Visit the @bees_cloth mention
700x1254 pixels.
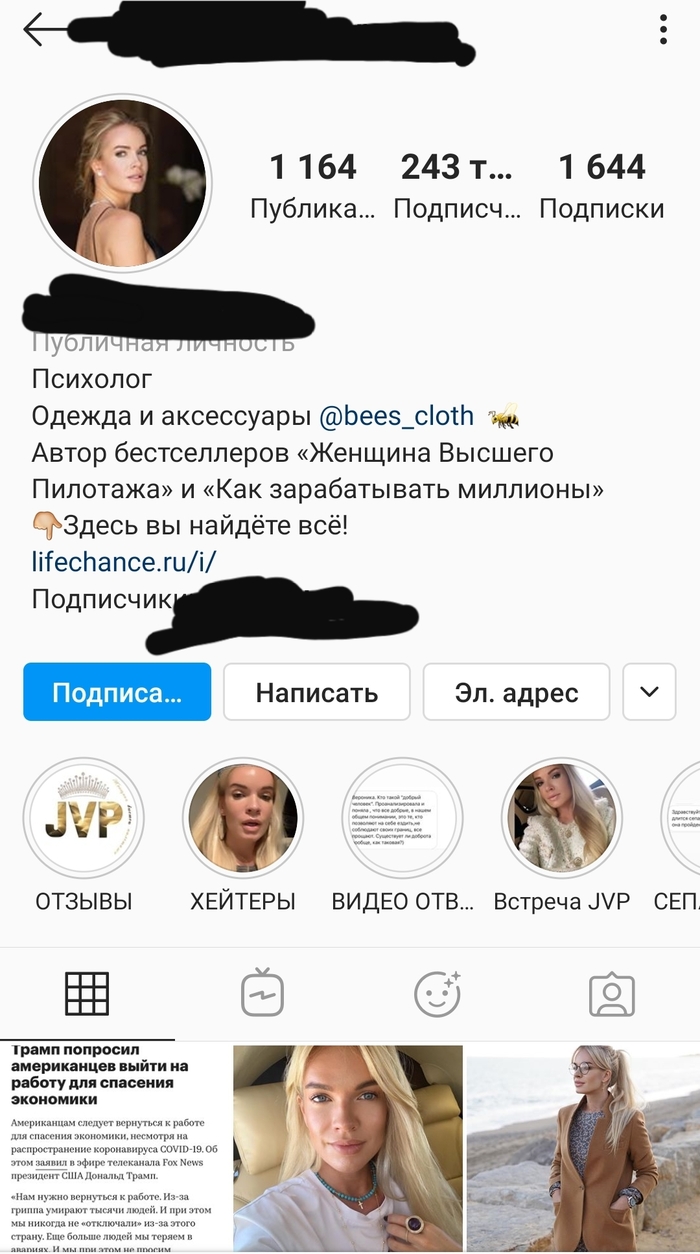click(x=396, y=416)
